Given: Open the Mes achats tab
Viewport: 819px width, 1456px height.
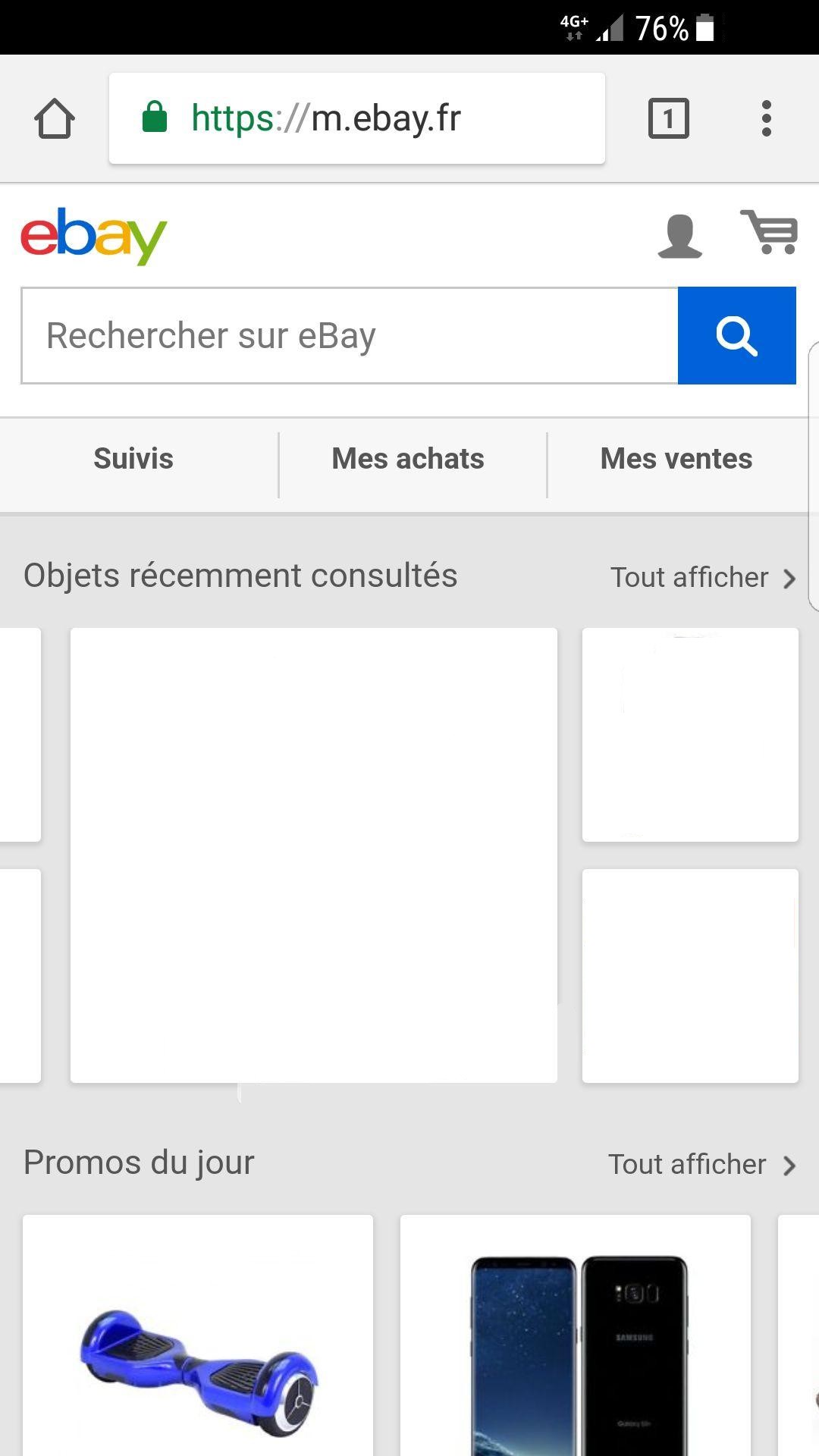Looking at the screenshot, I should click(408, 459).
